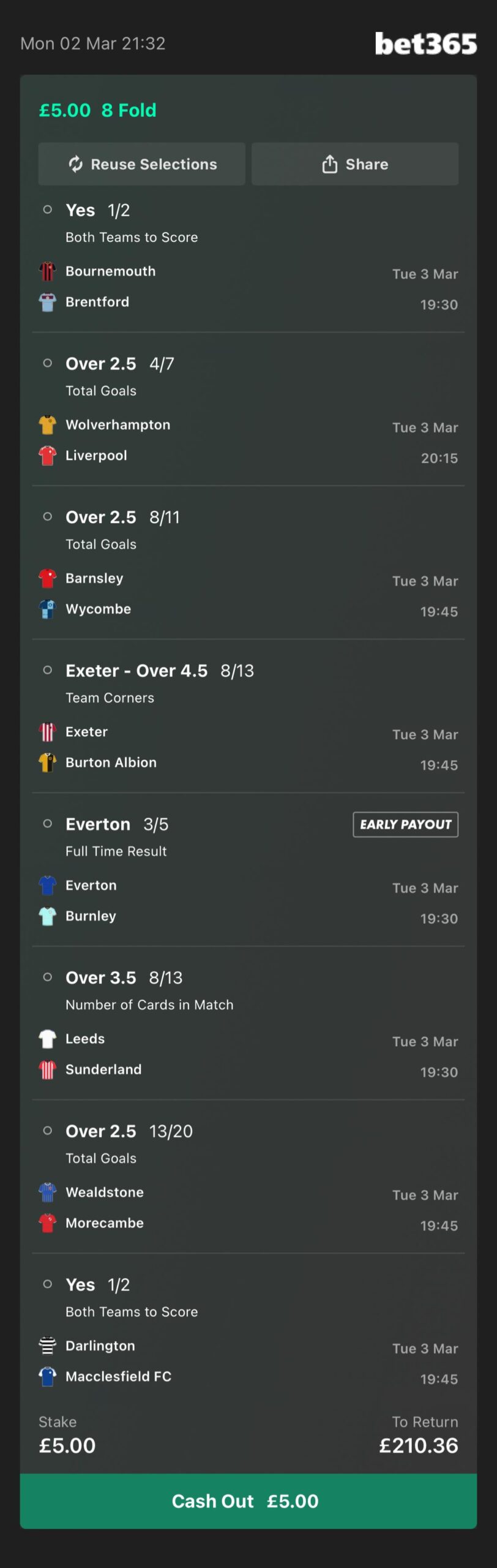Tap the Reuse Selections button
The height and width of the screenshot is (1568, 497).
(x=142, y=164)
